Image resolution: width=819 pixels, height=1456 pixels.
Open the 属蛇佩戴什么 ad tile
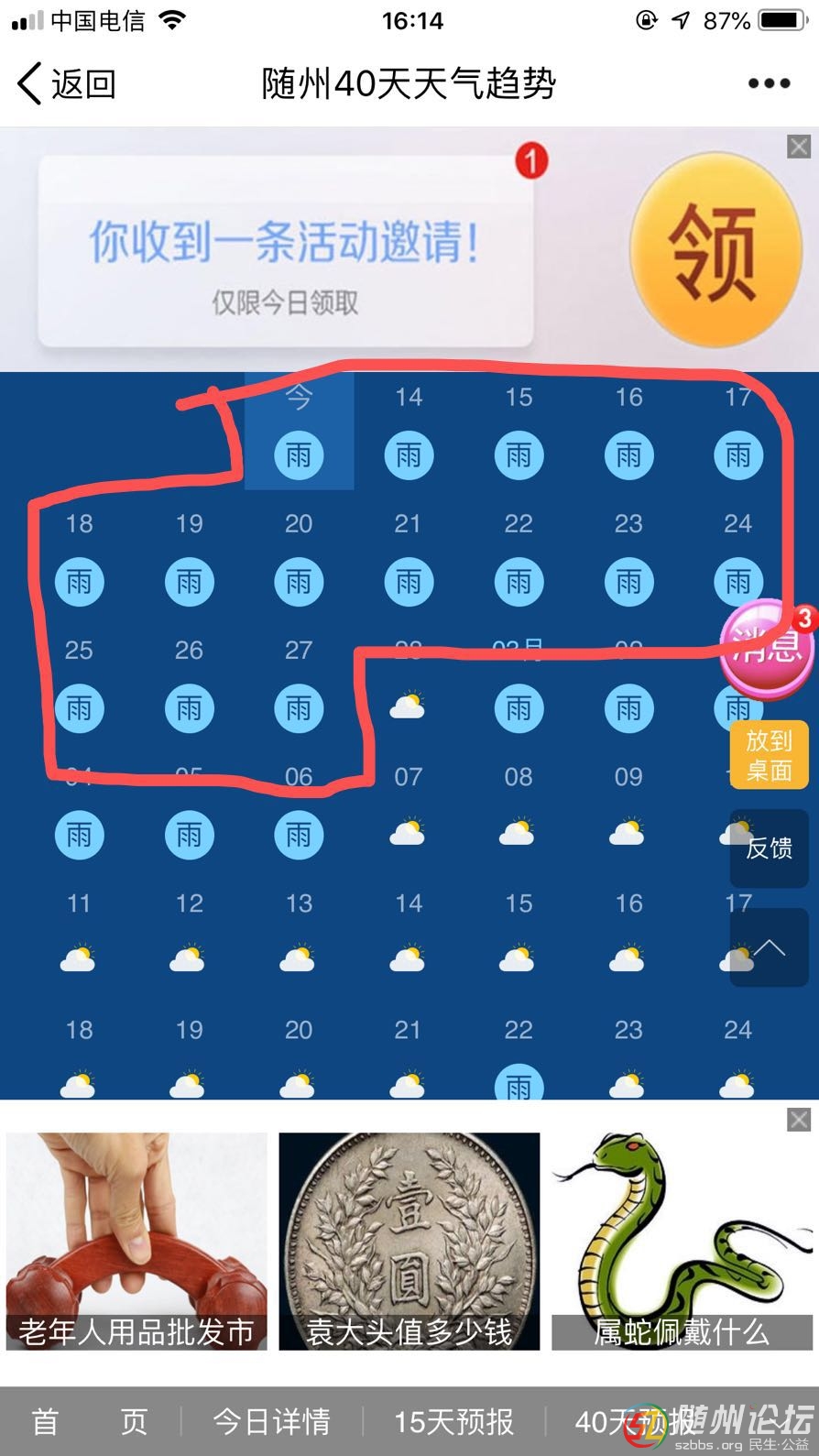(x=682, y=1242)
